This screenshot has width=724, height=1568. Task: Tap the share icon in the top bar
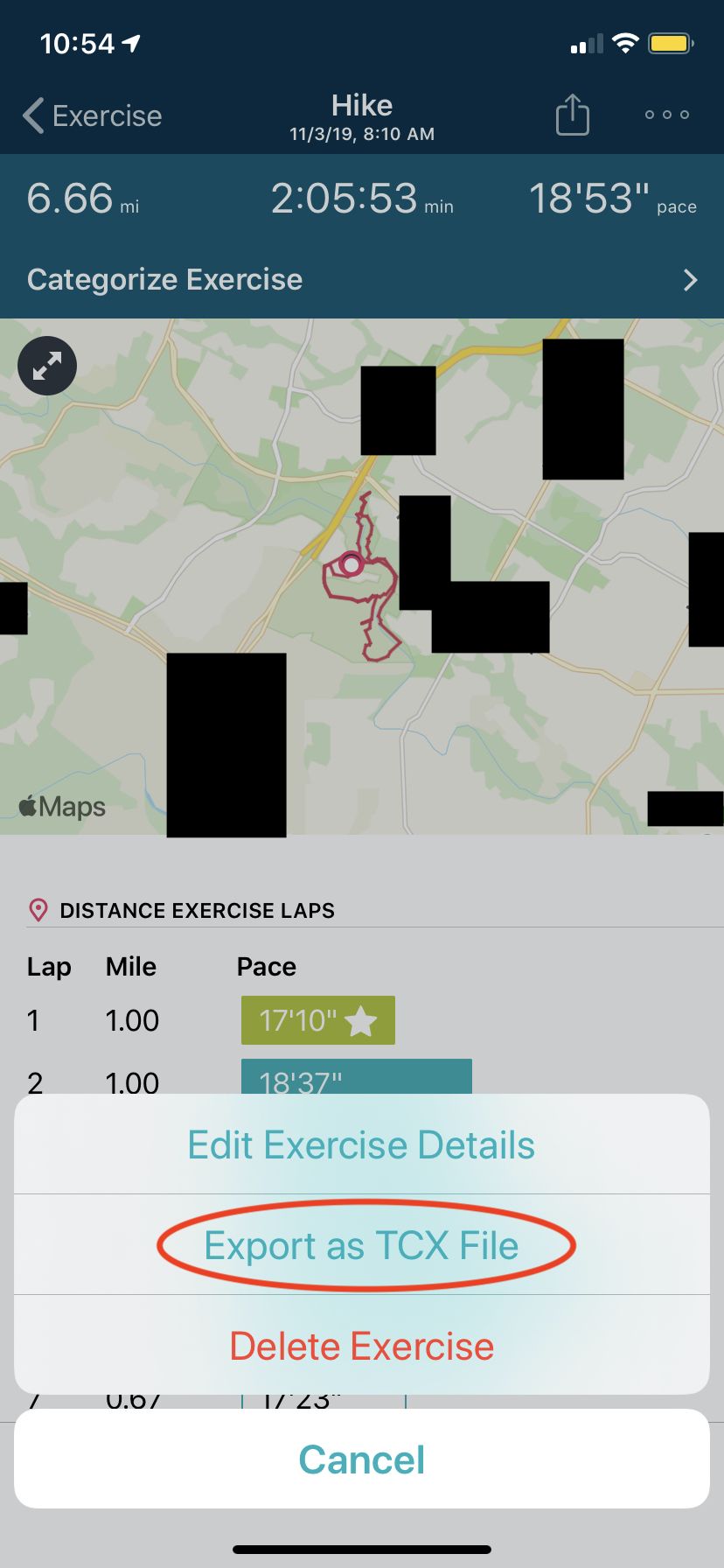571,114
